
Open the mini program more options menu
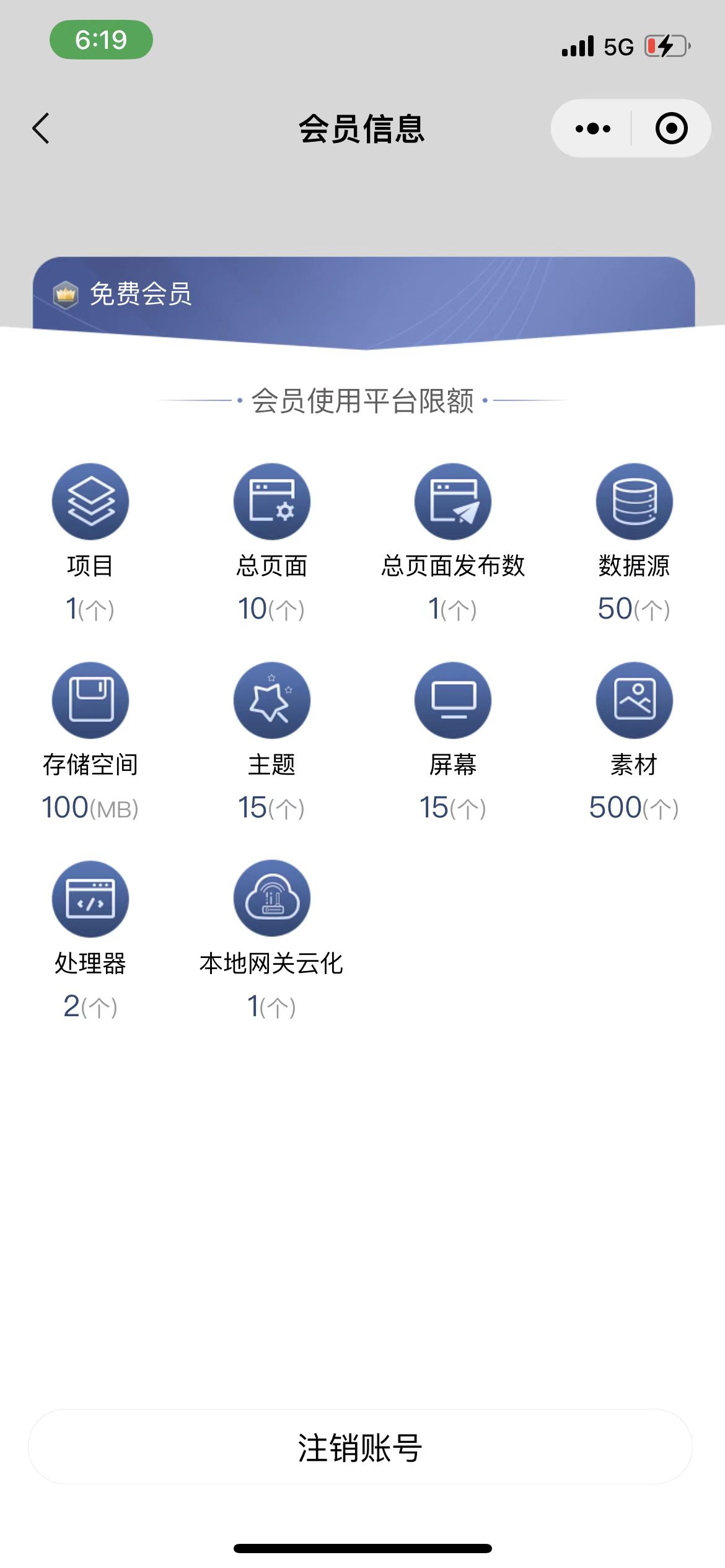pyautogui.click(x=592, y=129)
